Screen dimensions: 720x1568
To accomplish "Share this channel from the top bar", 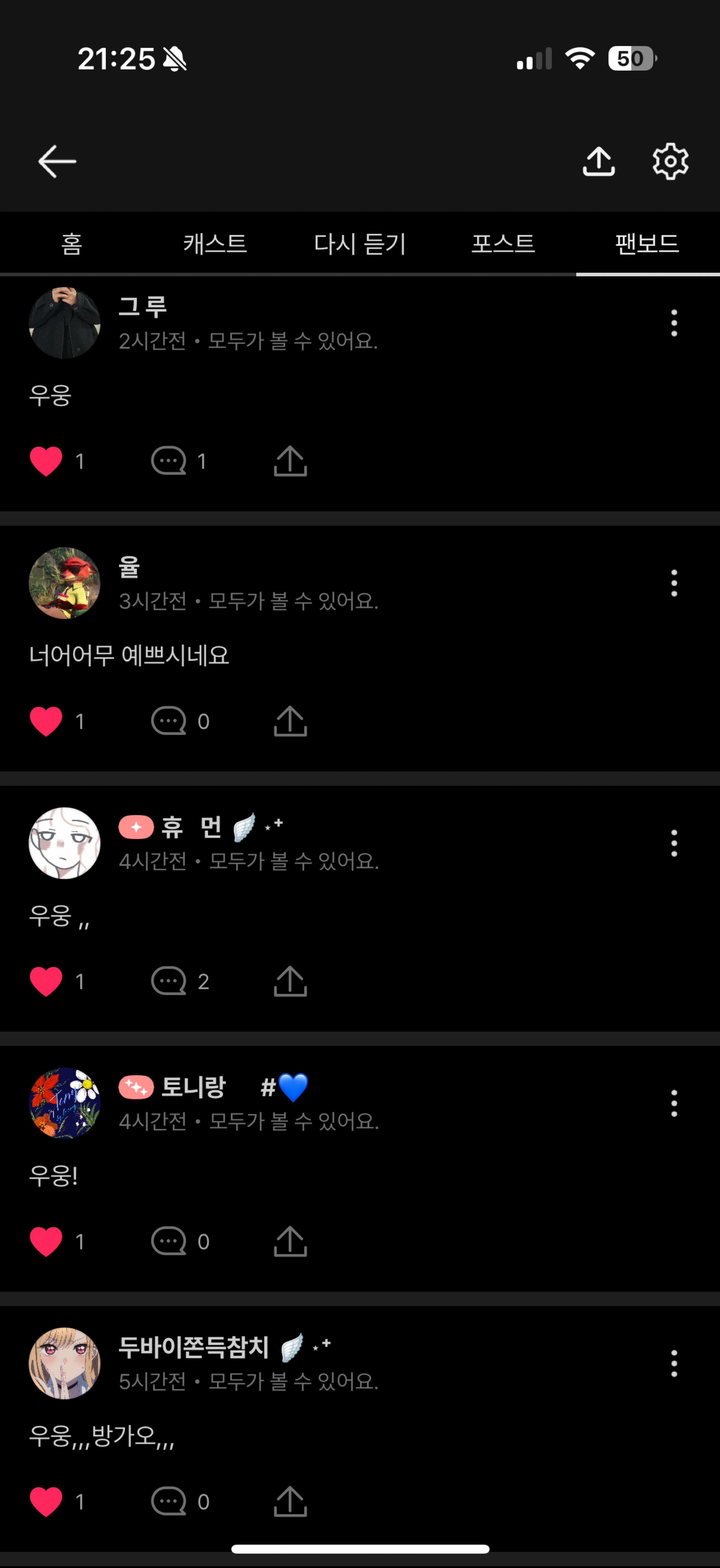I will tap(599, 161).
